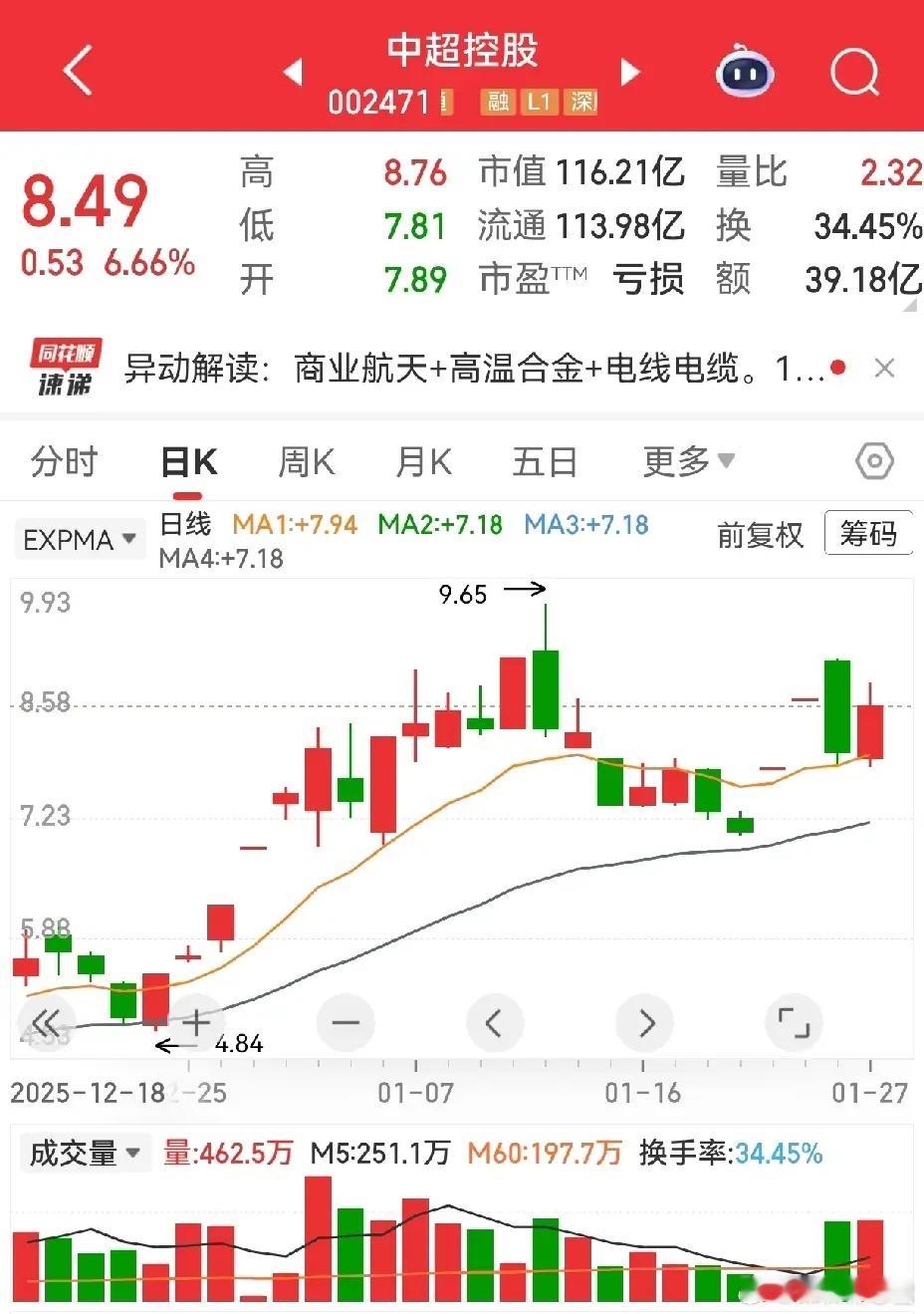Tap the 前复权 adjustment option
The image size is (924, 1314).
[x=760, y=535]
